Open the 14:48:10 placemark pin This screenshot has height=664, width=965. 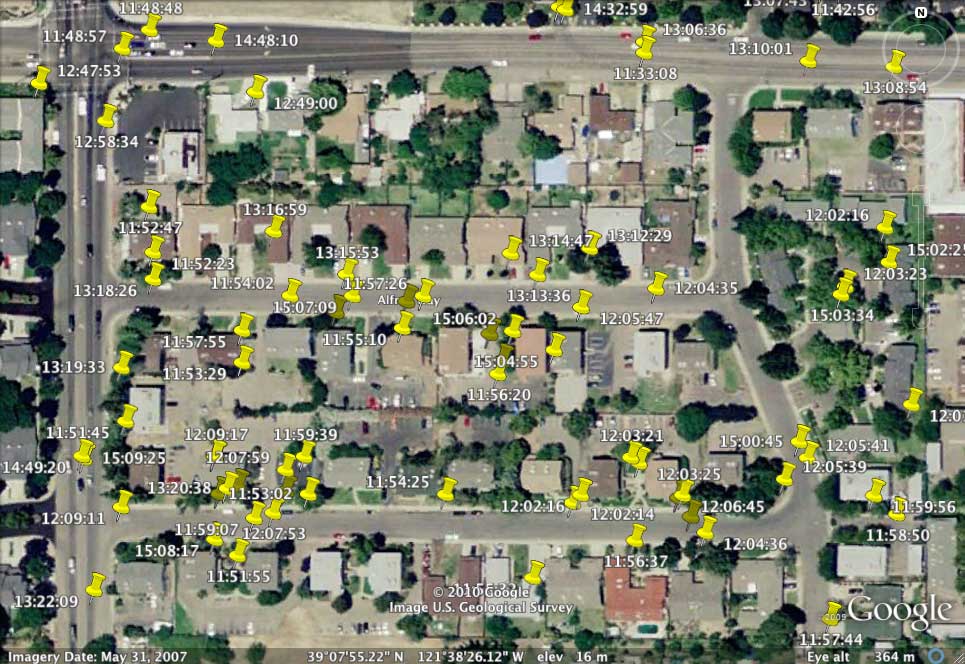217,37
